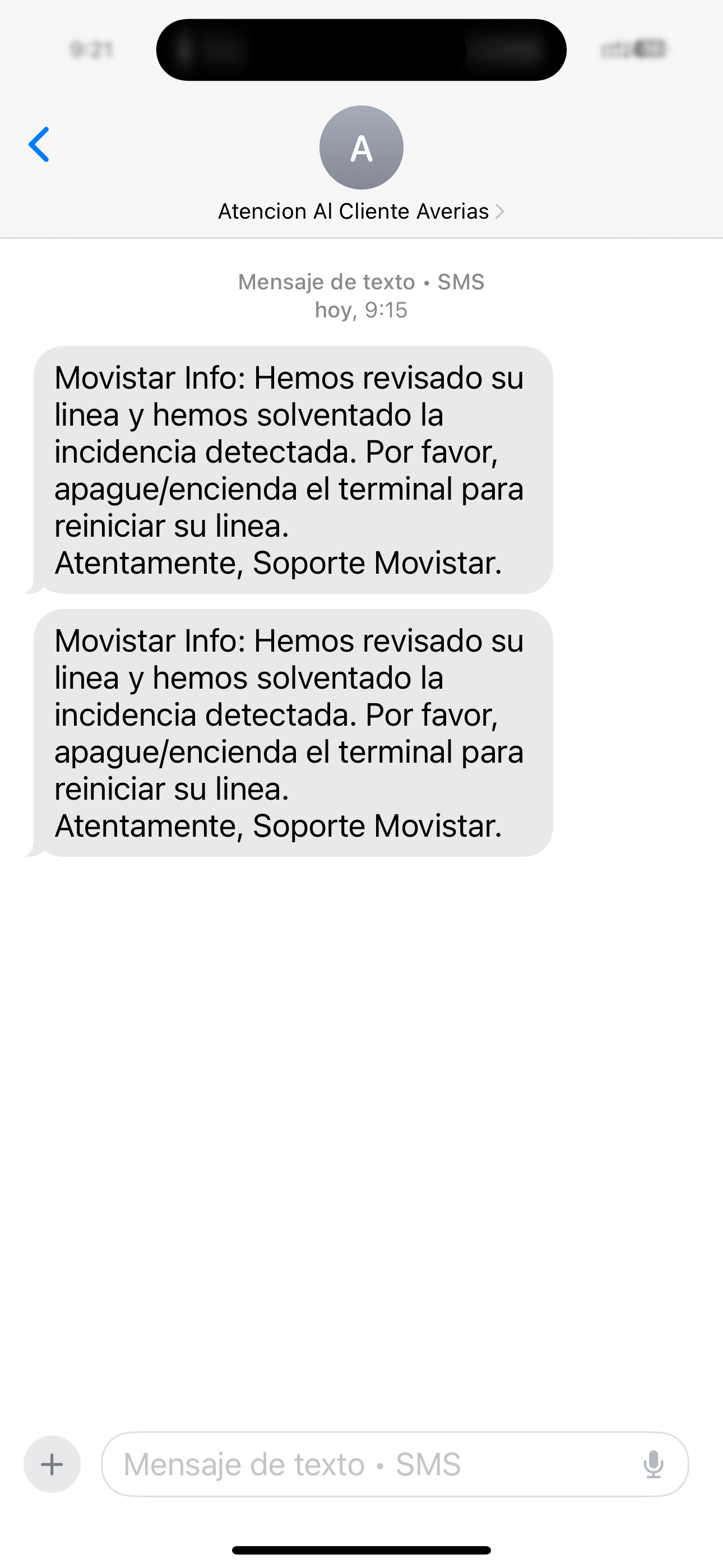The height and width of the screenshot is (1568, 723).
Task: Open the Atencion Al Cliente Averias contact avatar
Action: 361,147
